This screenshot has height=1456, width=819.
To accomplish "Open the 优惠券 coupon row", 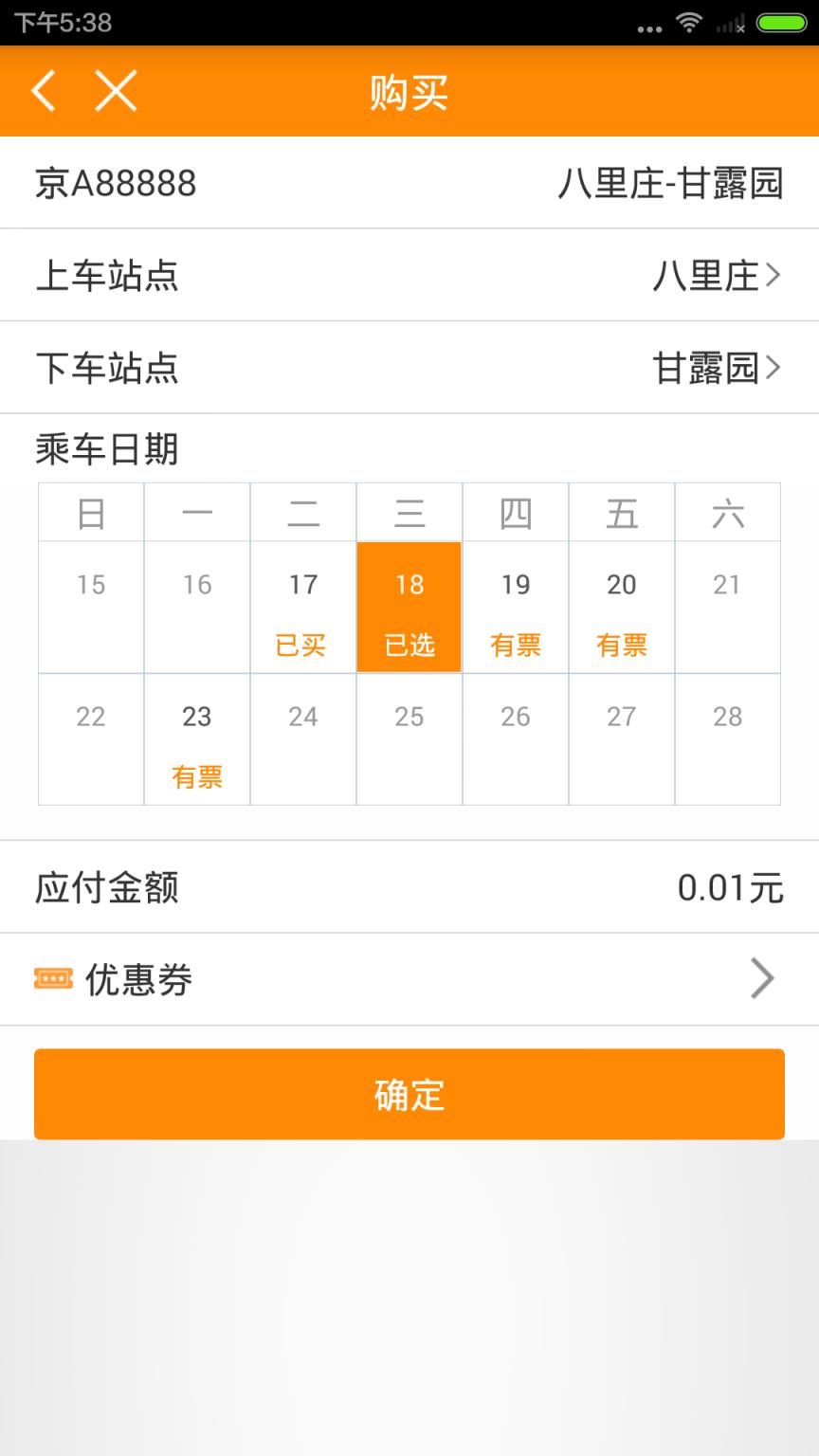I will pyautogui.click(x=409, y=979).
